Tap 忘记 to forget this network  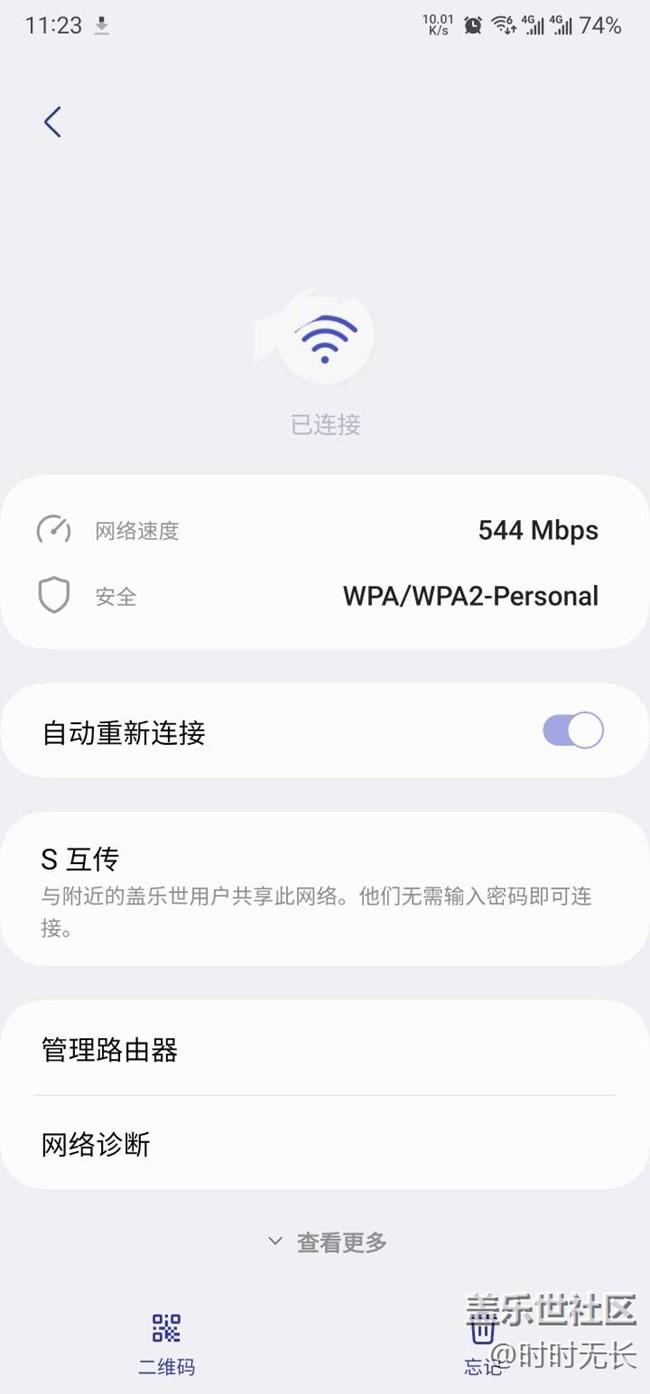pyautogui.click(x=482, y=1345)
